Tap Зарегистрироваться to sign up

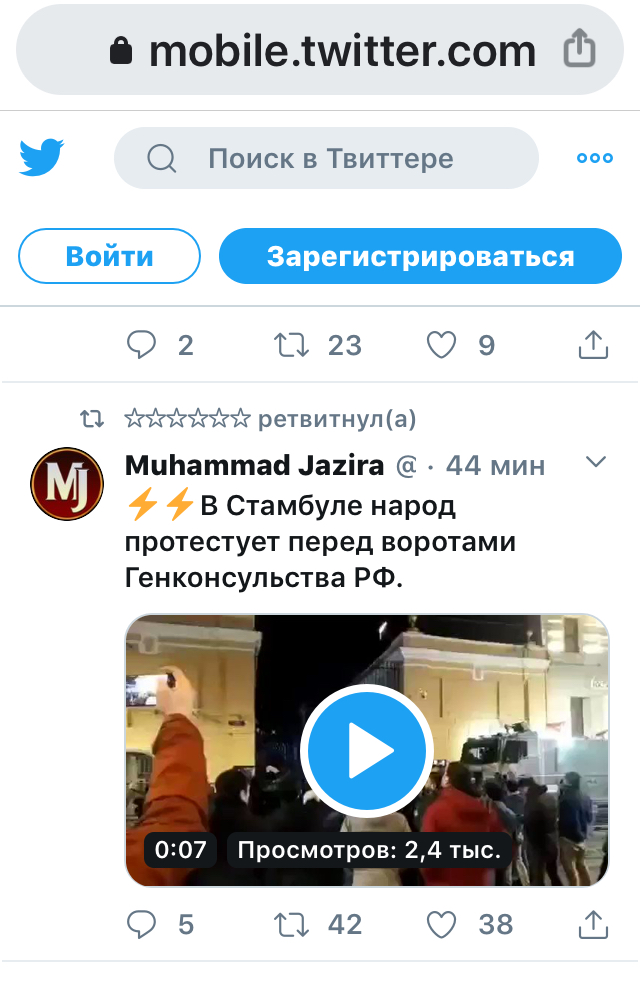point(420,256)
